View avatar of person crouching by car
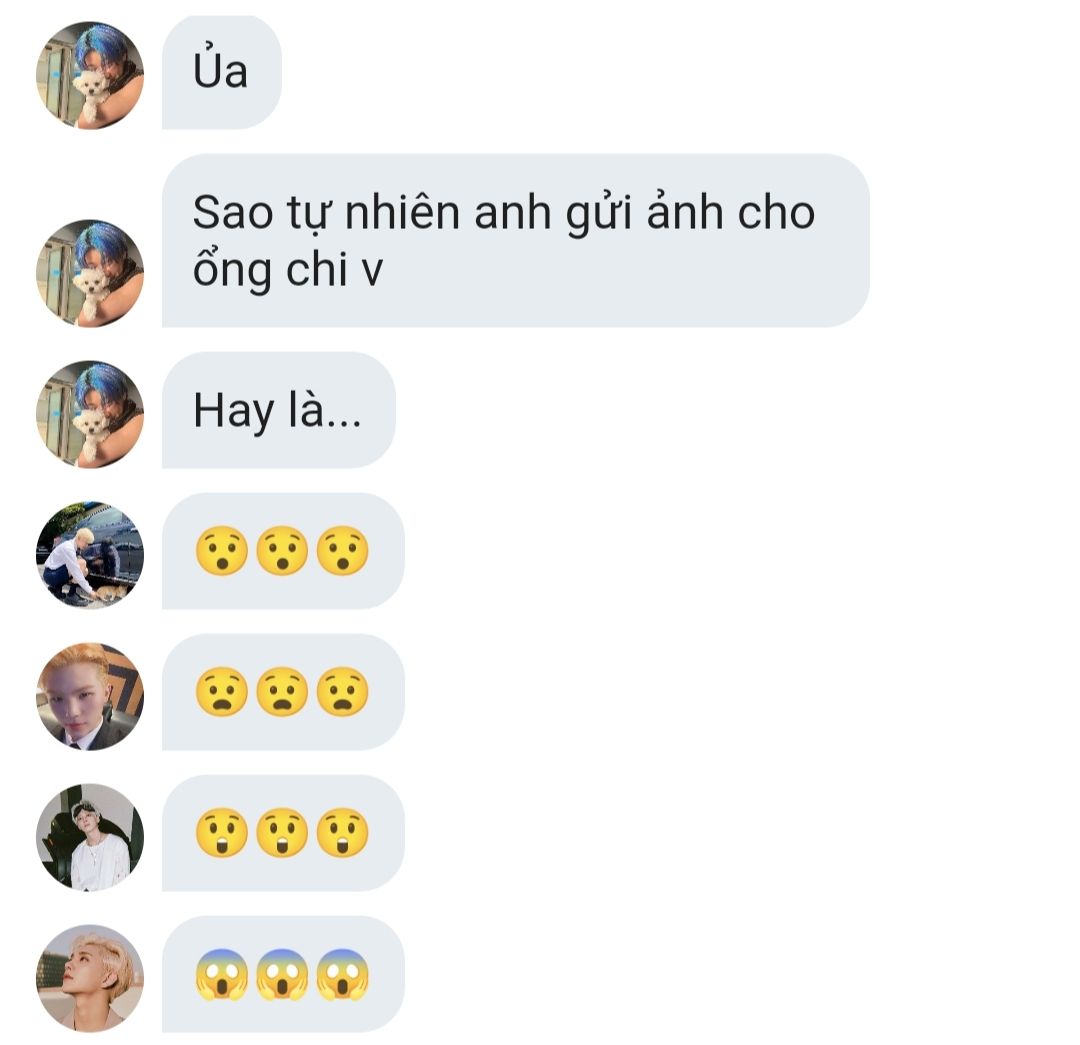Image resolution: width=1080 pixels, height=1045 pixels. 90,555
